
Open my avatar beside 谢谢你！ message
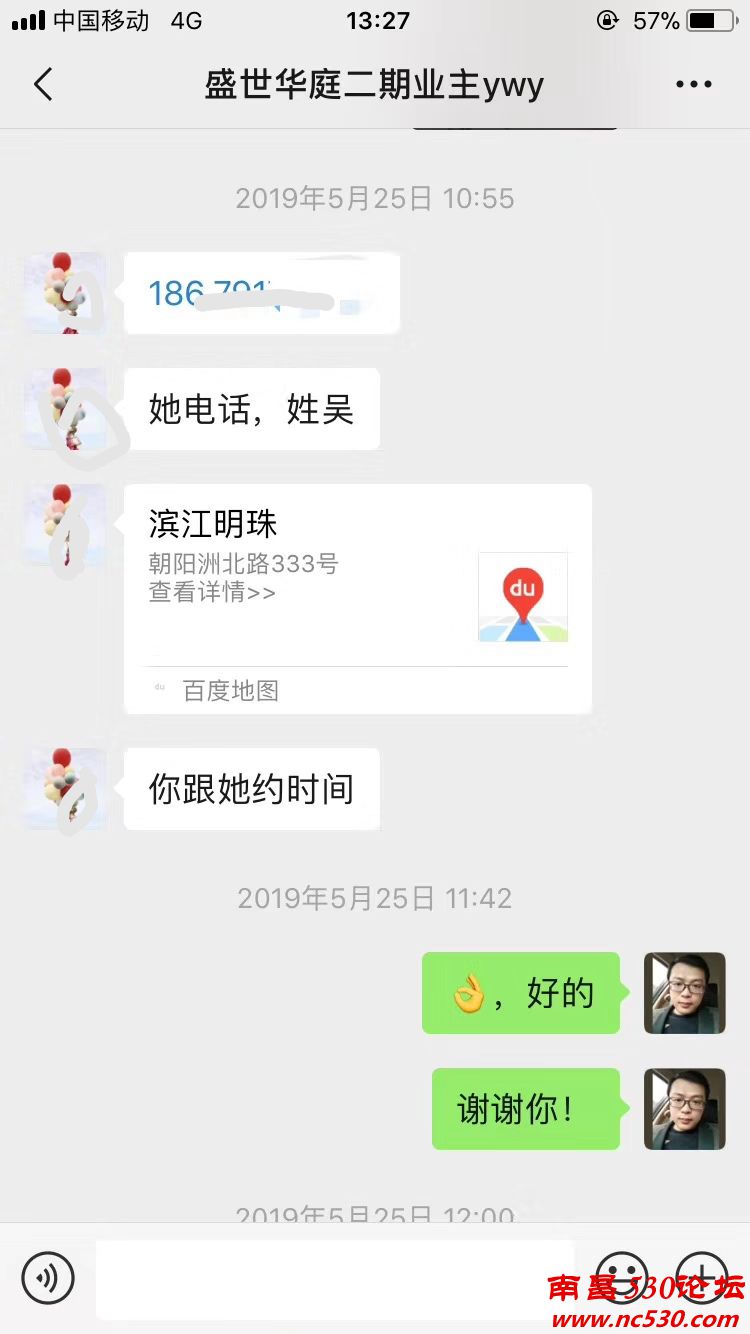684,1109
